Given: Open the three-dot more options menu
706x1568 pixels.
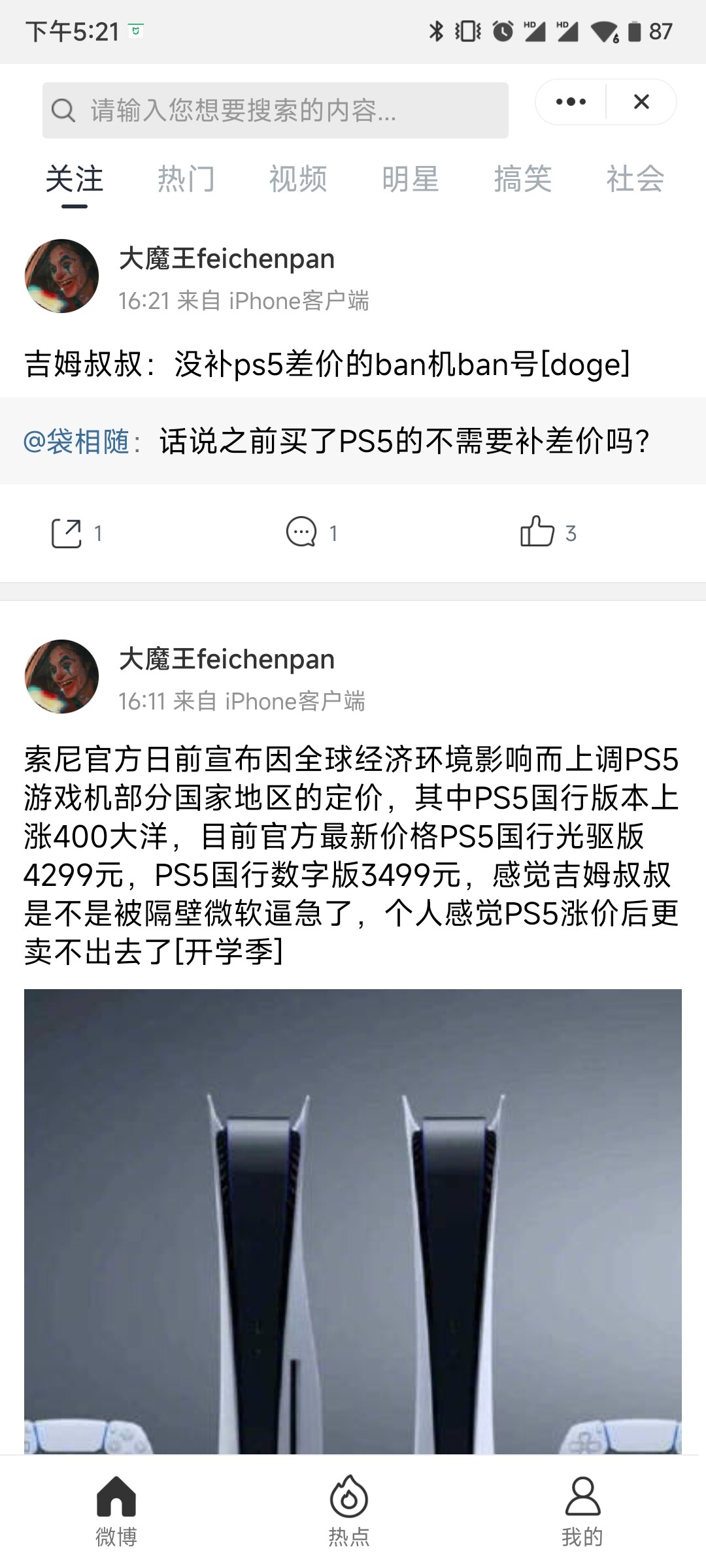Looking at the screenshot, I should [x=571, y=102].
